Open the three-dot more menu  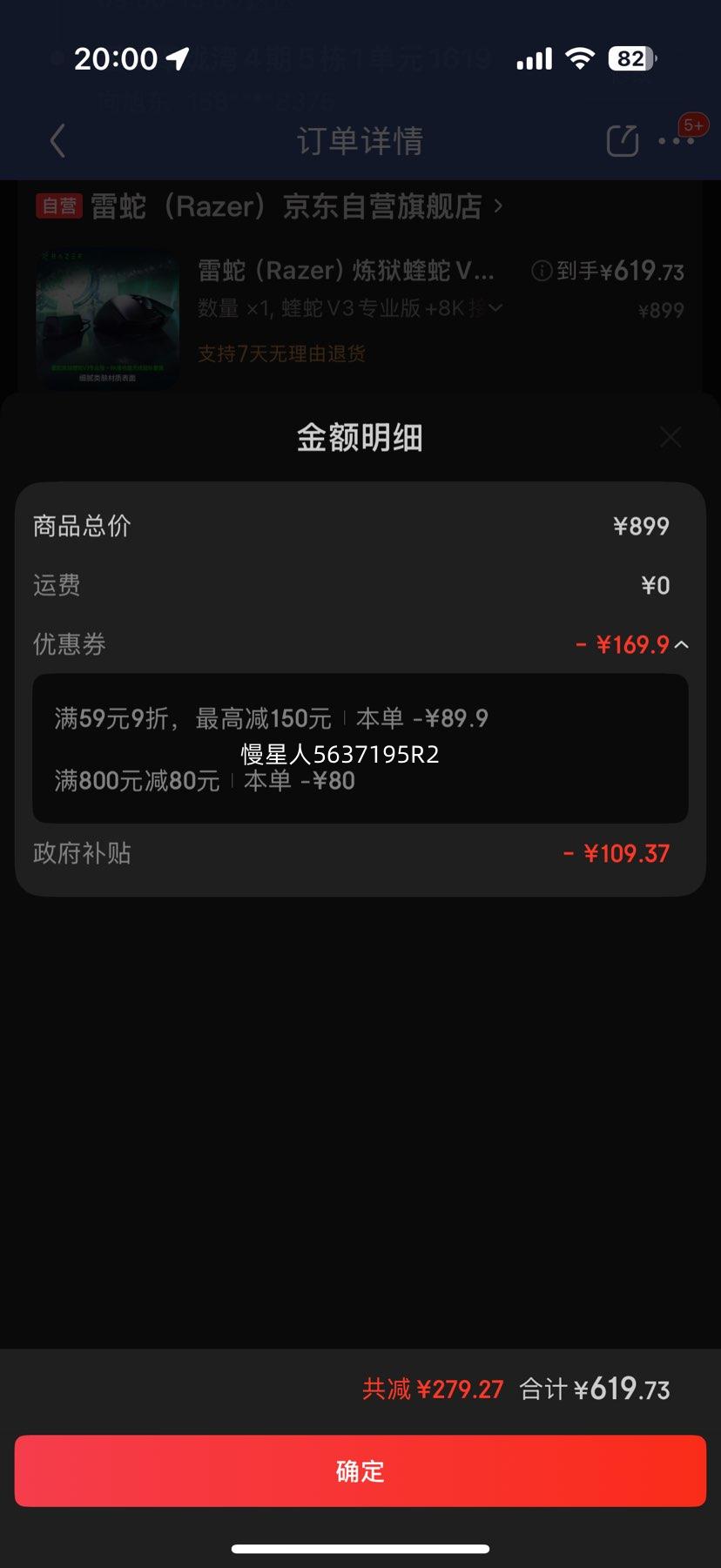pos(677,141)
